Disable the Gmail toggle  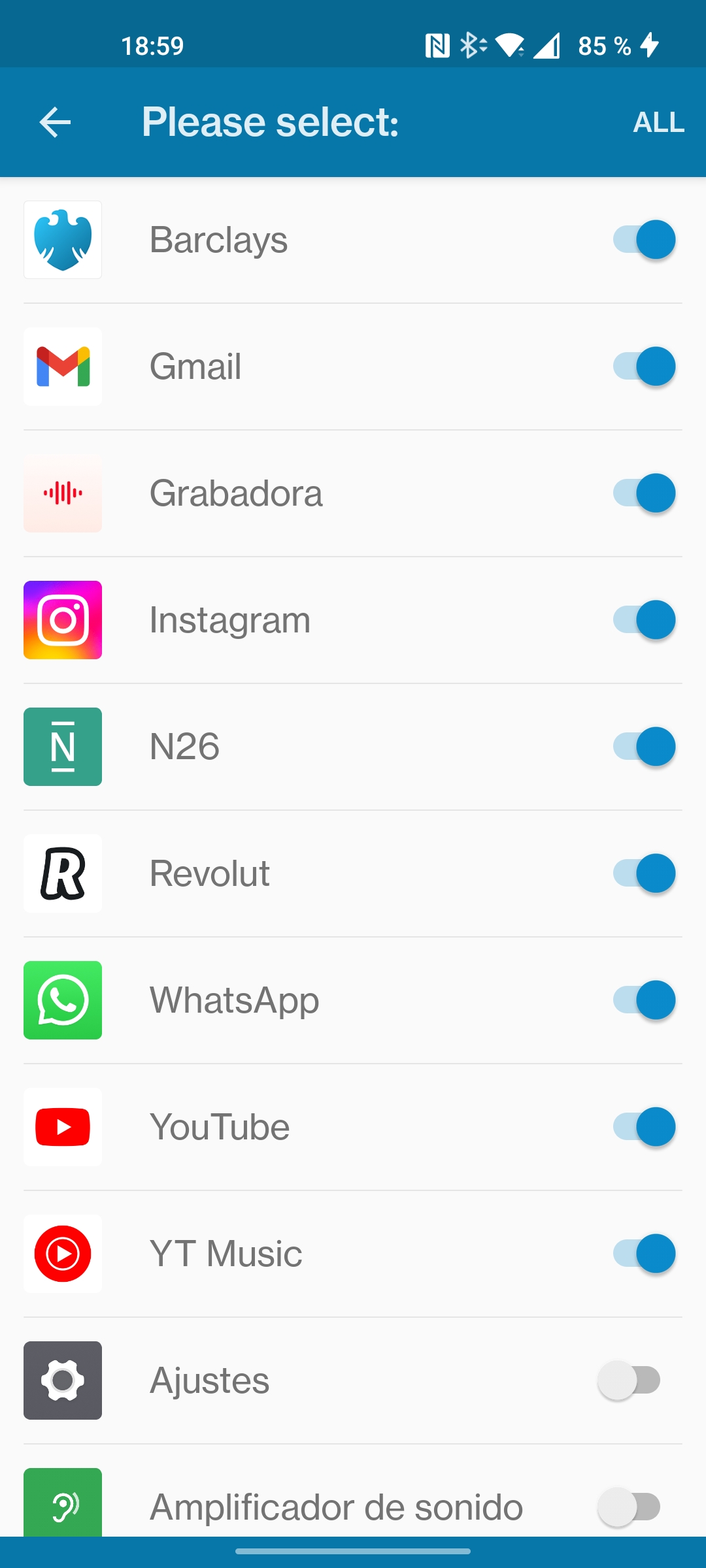click(644, 367)
